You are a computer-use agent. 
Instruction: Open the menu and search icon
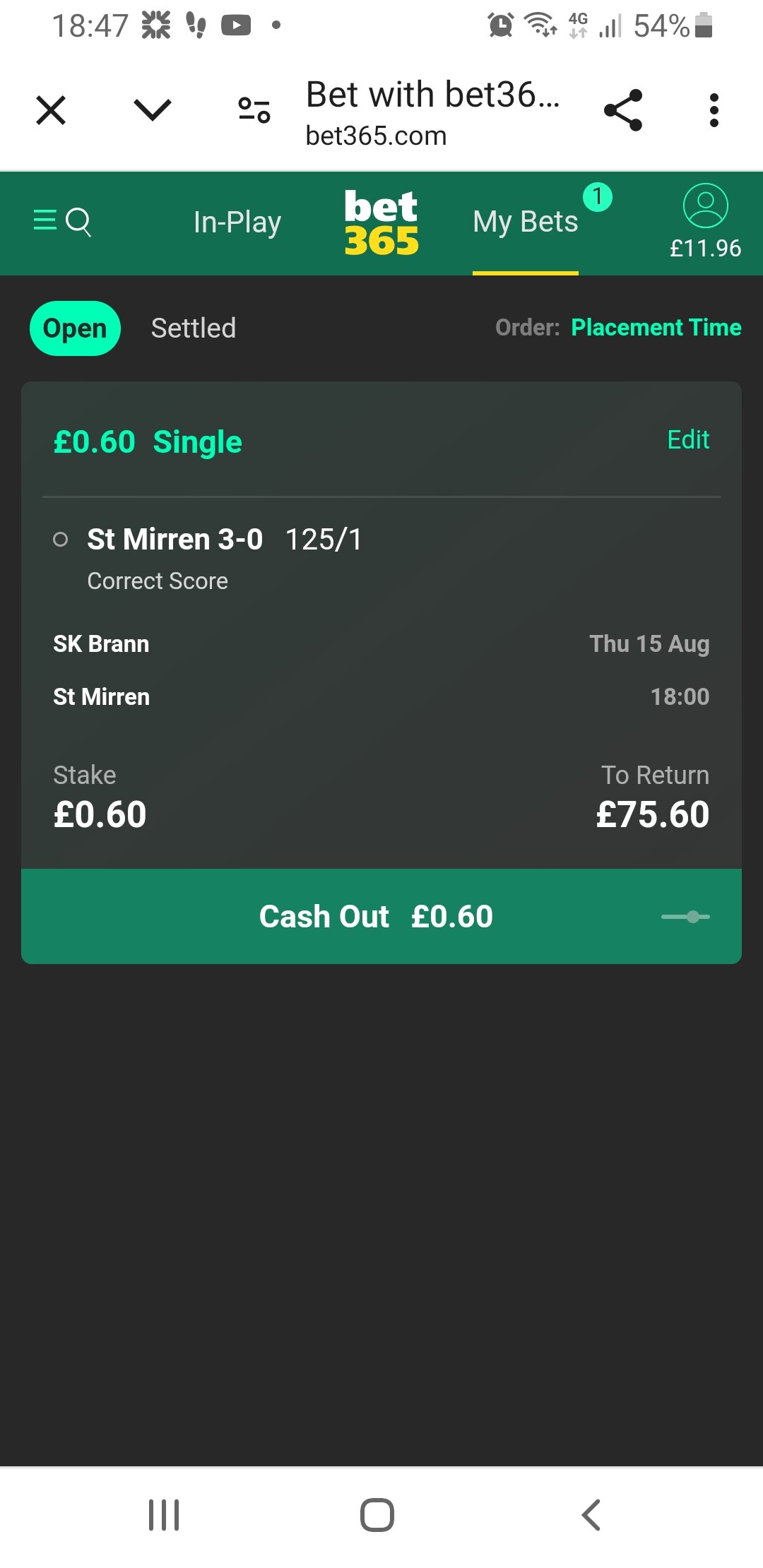pos(63,222)
